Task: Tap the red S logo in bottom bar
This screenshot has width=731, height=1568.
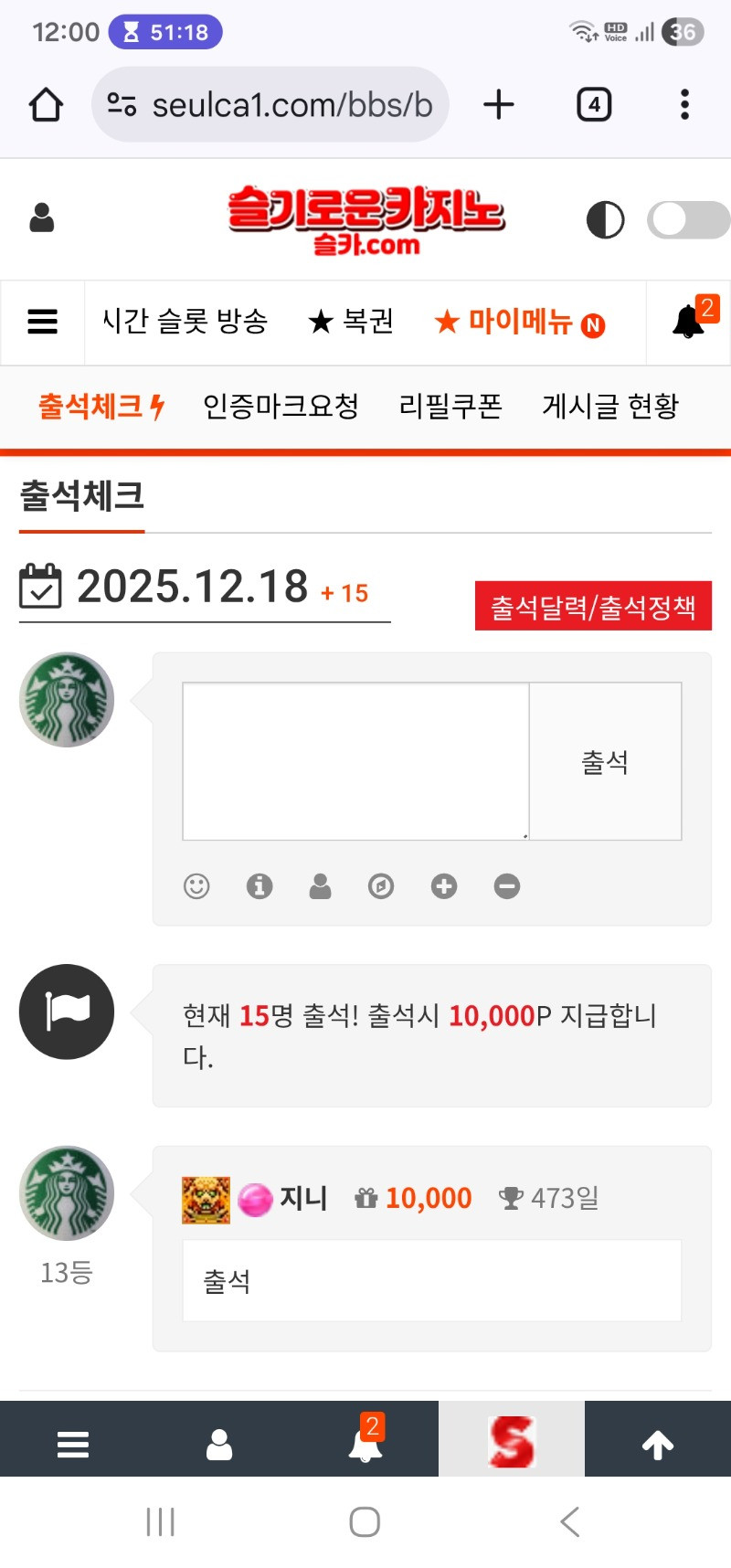Action: coord(511,1442)
